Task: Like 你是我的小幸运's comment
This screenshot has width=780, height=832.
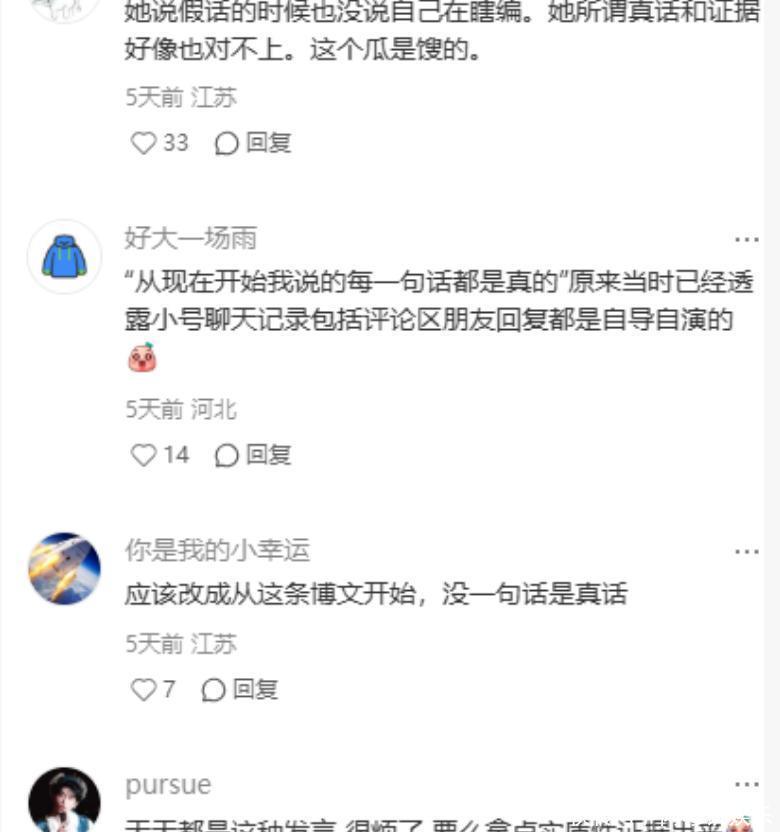Action: pyautogui.click(x=144, y=689)
